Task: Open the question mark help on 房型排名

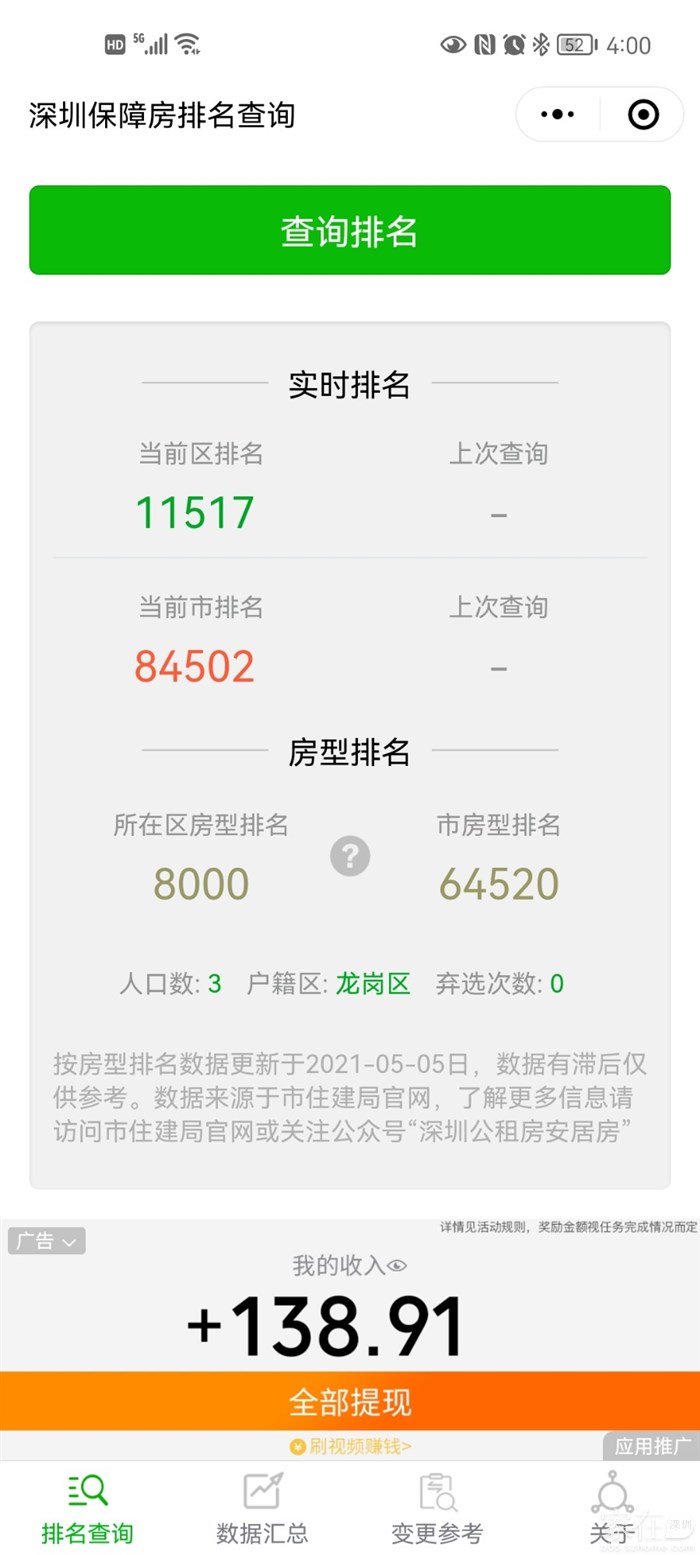Action: coord(350,856)
